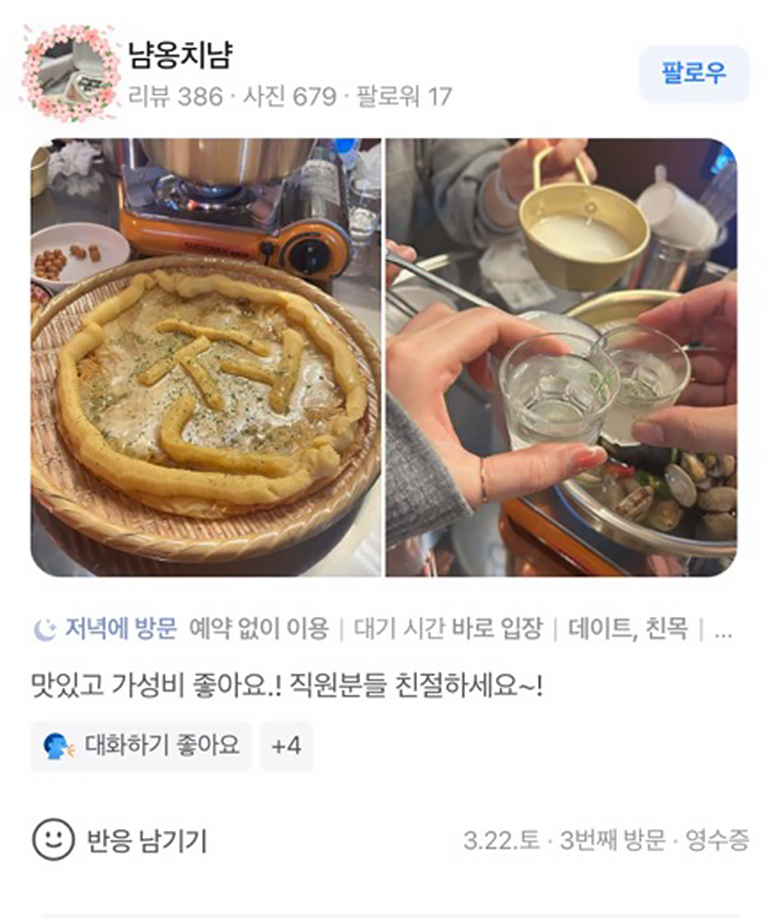Follow the reviewer 냠옹치냠
Screen dimensions: 780x923
tap(693, 73)
